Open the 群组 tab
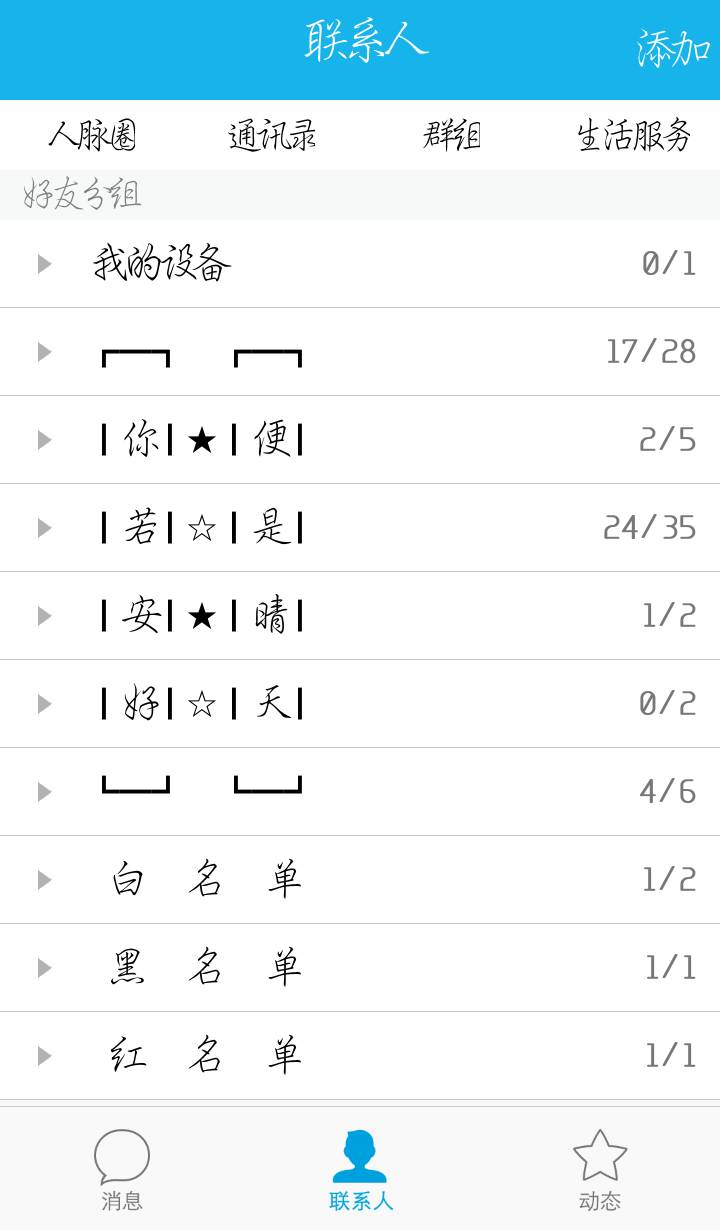 (450, 136)
